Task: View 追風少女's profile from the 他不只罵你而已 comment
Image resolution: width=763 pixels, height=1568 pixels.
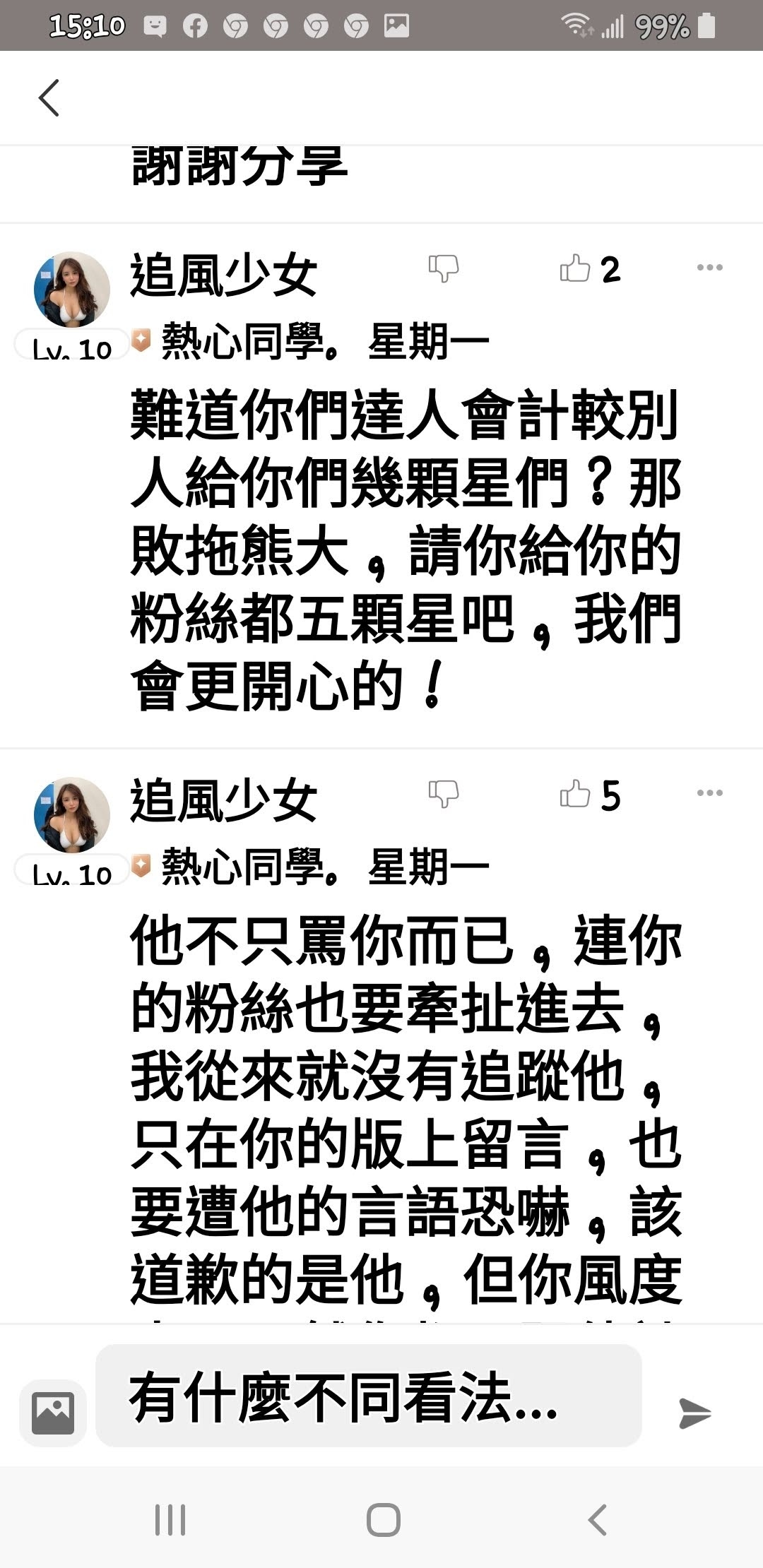Action: tap(72, 816)
